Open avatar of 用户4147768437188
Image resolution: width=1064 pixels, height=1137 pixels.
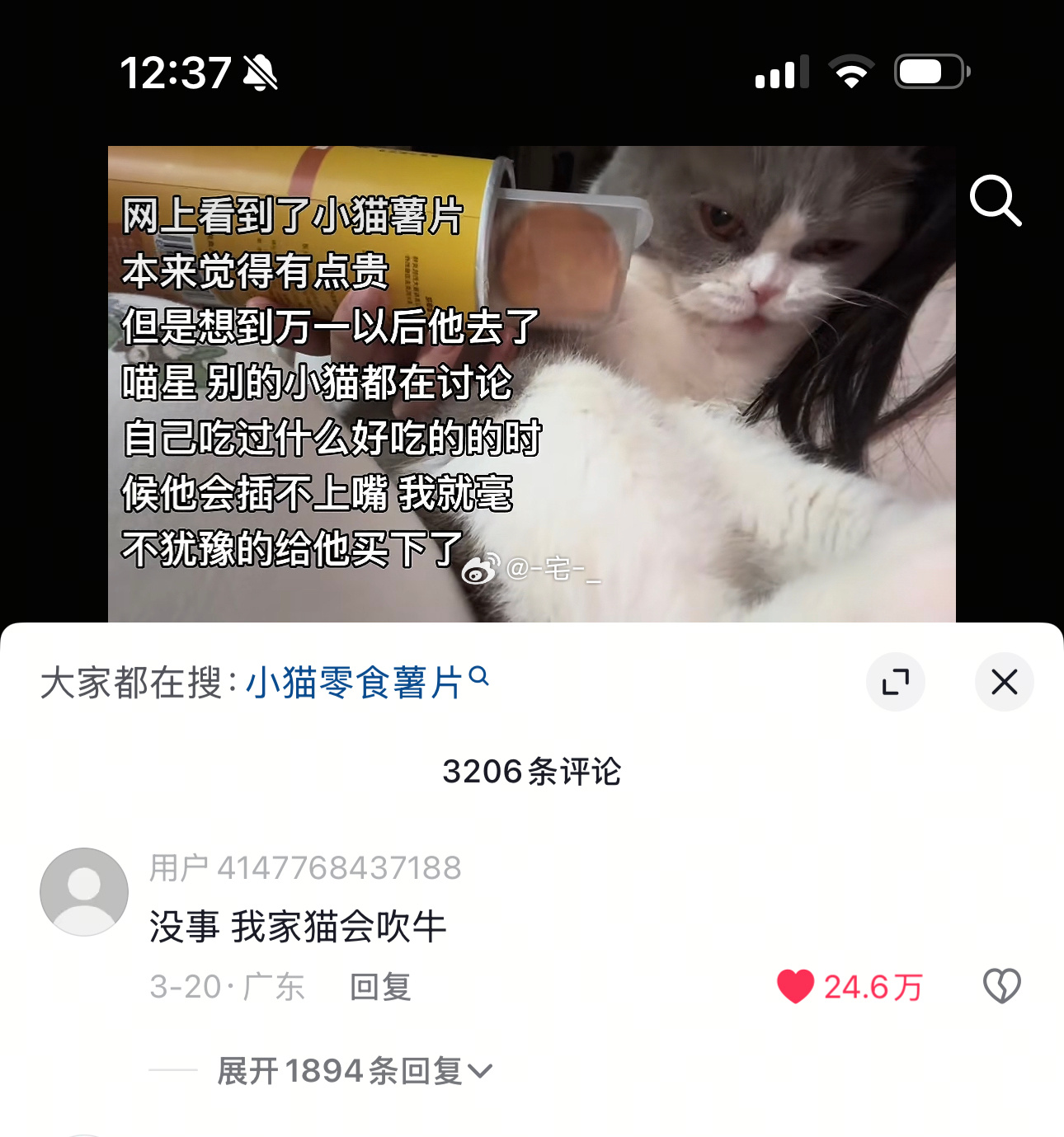[84, 891]
